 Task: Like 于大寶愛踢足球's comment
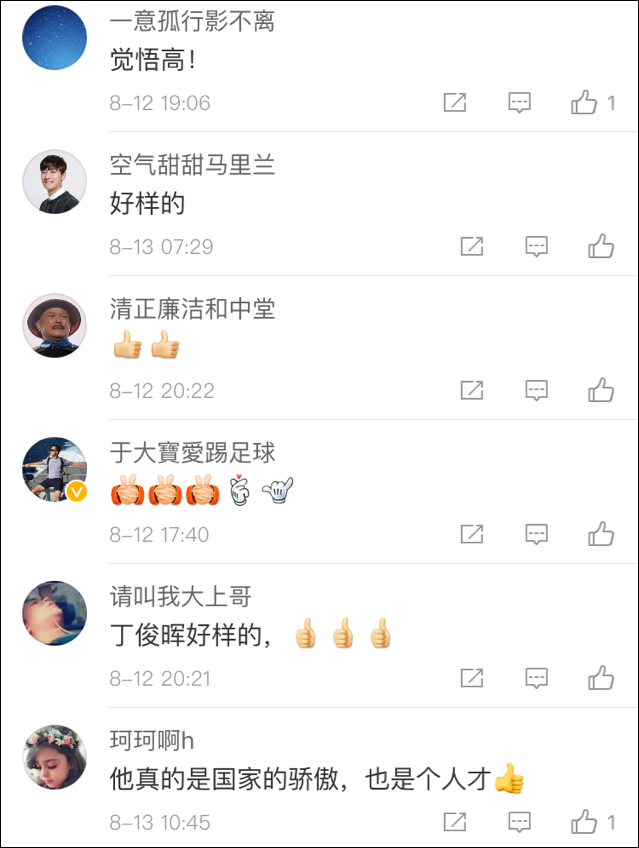601,534
